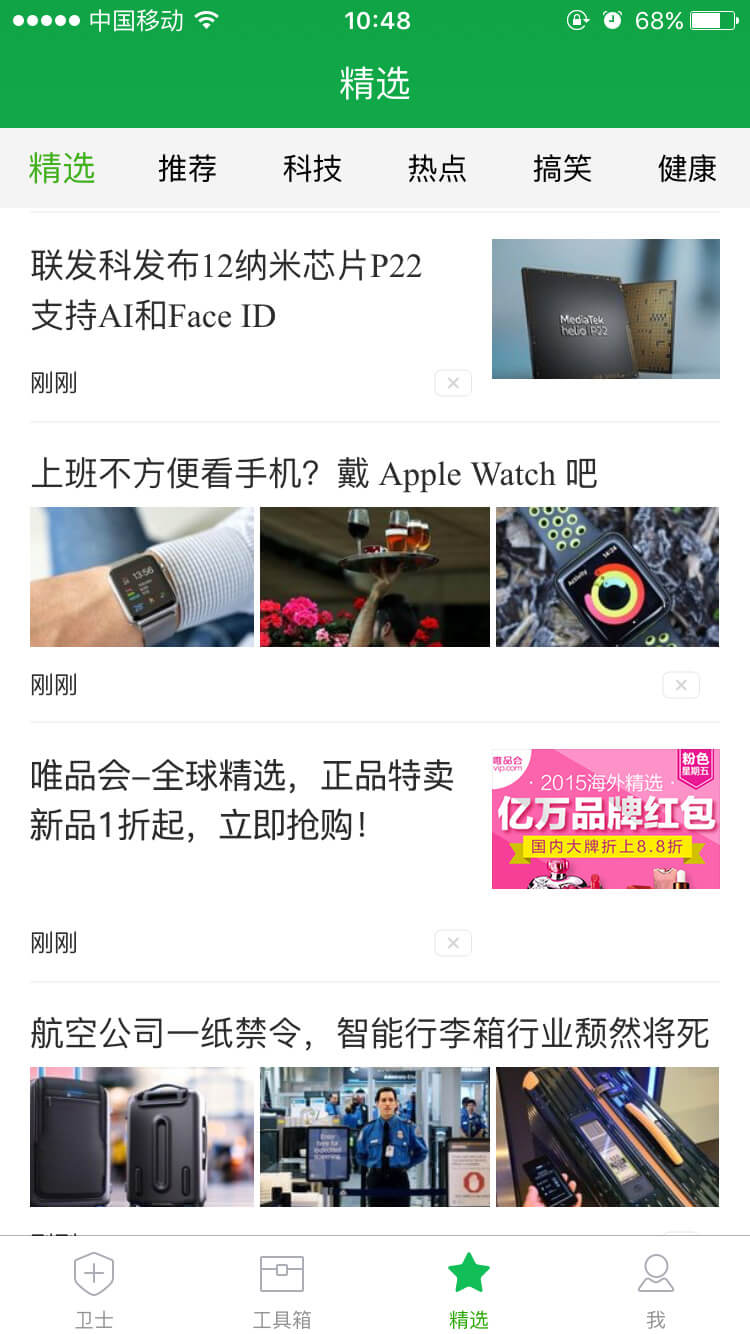
Task: Open the 工具箱 bottom tab
Action: [x=282, y=1290]
